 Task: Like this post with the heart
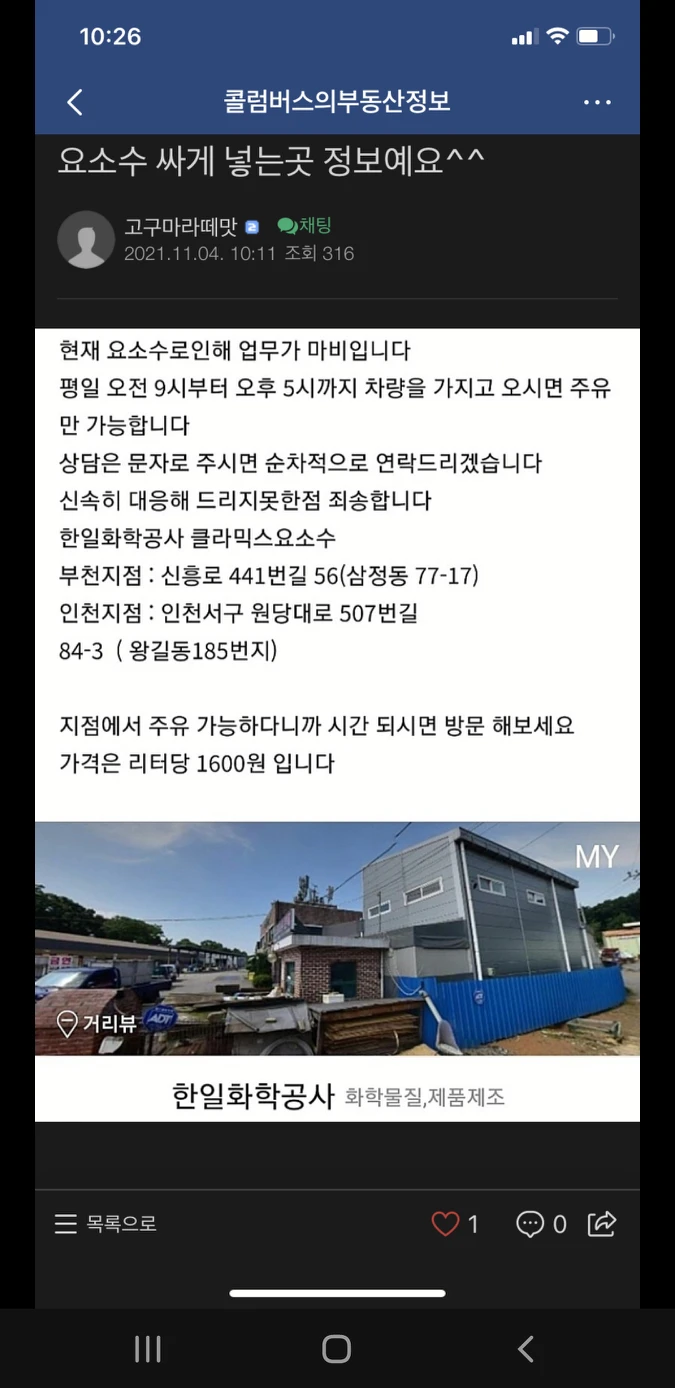[445, 1224]
